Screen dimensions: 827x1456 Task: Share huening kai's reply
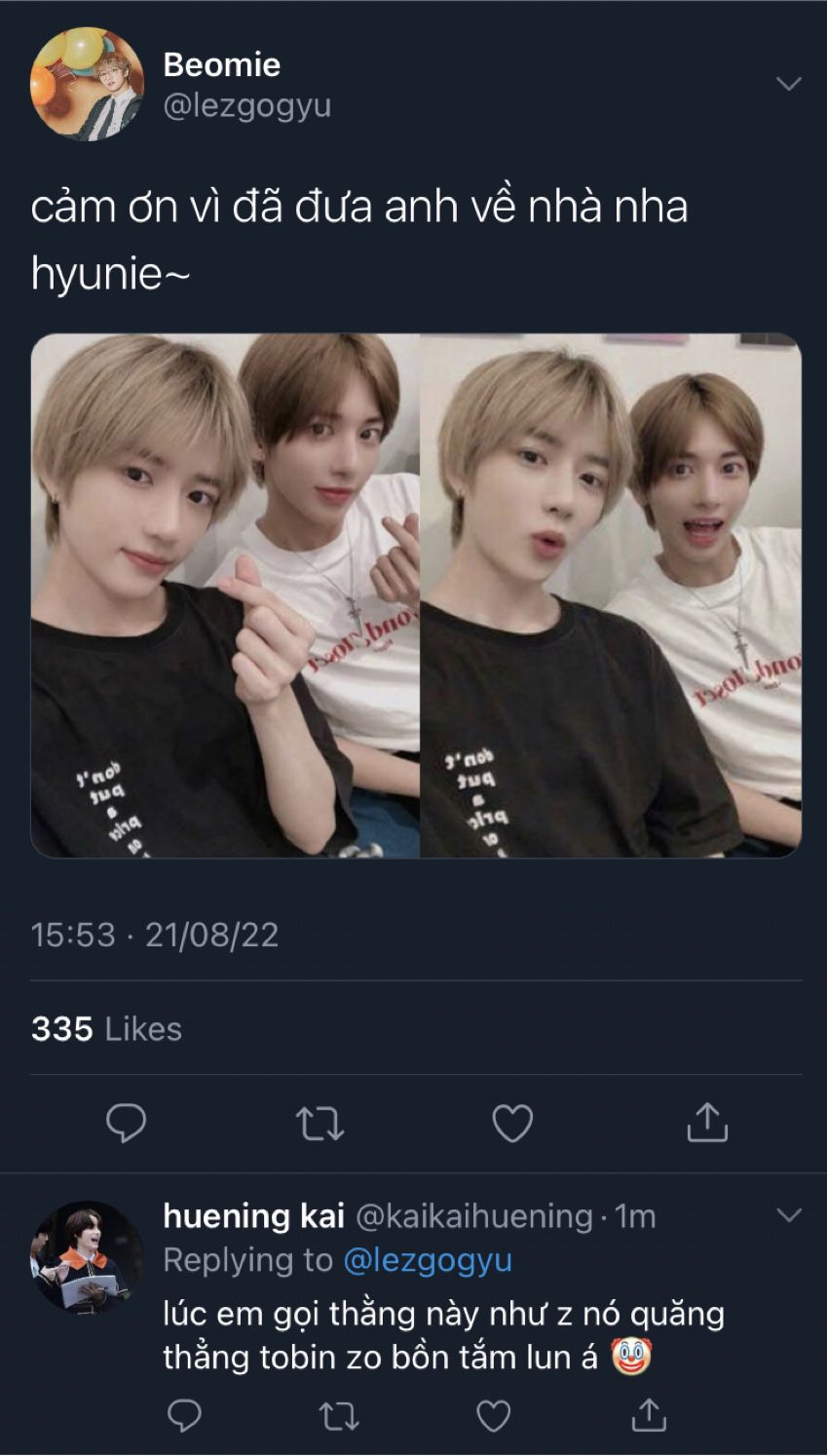coord(649,1416)
